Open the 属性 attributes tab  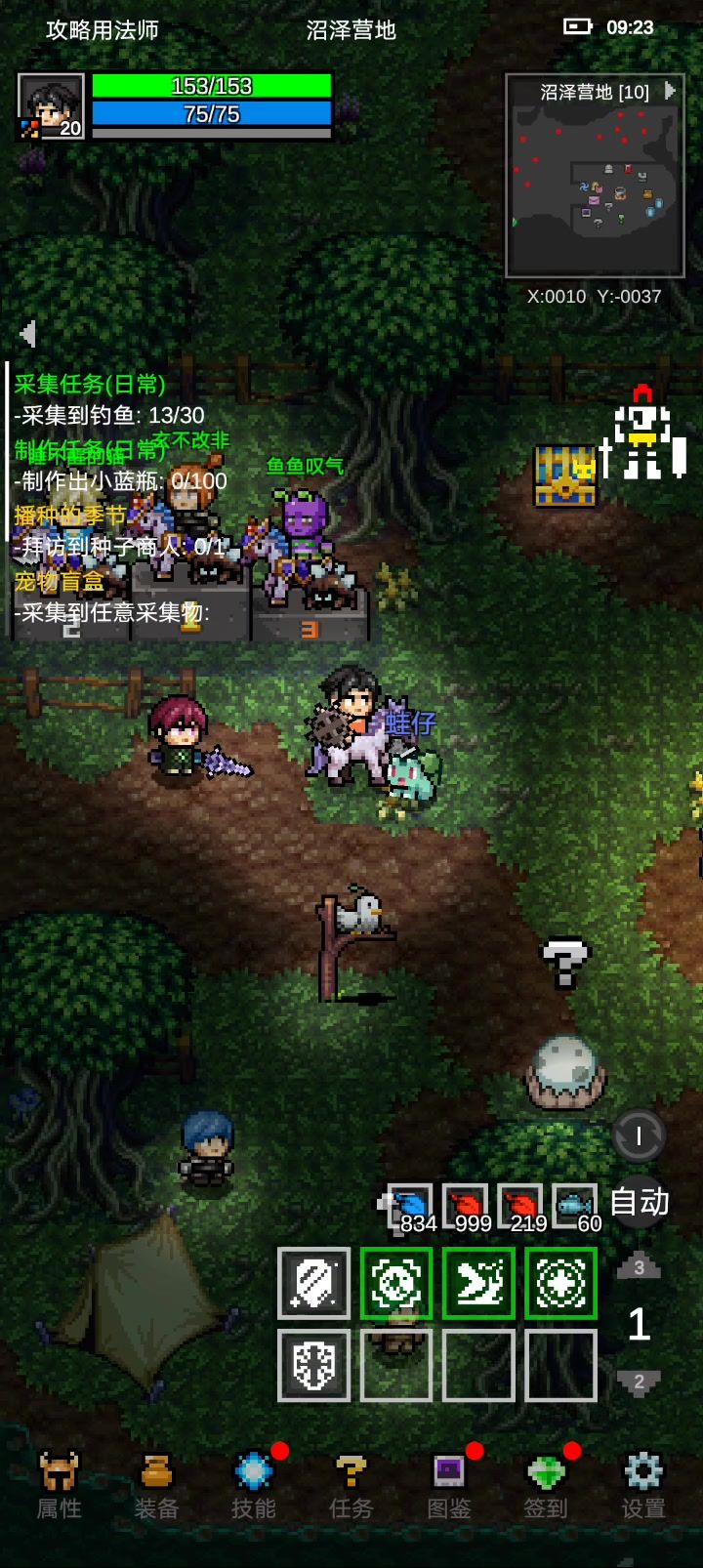[x=59, y=1486]
